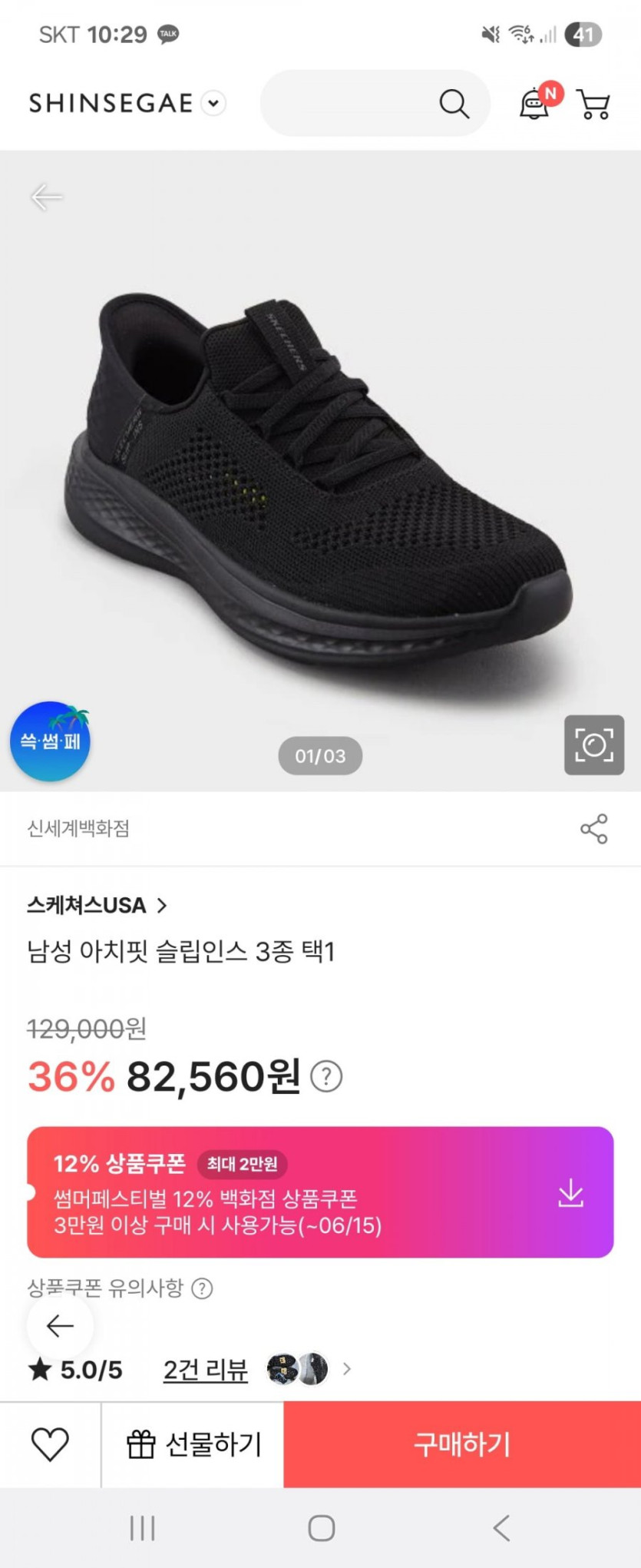
Task: Share this product
Action: pos(593,829)
